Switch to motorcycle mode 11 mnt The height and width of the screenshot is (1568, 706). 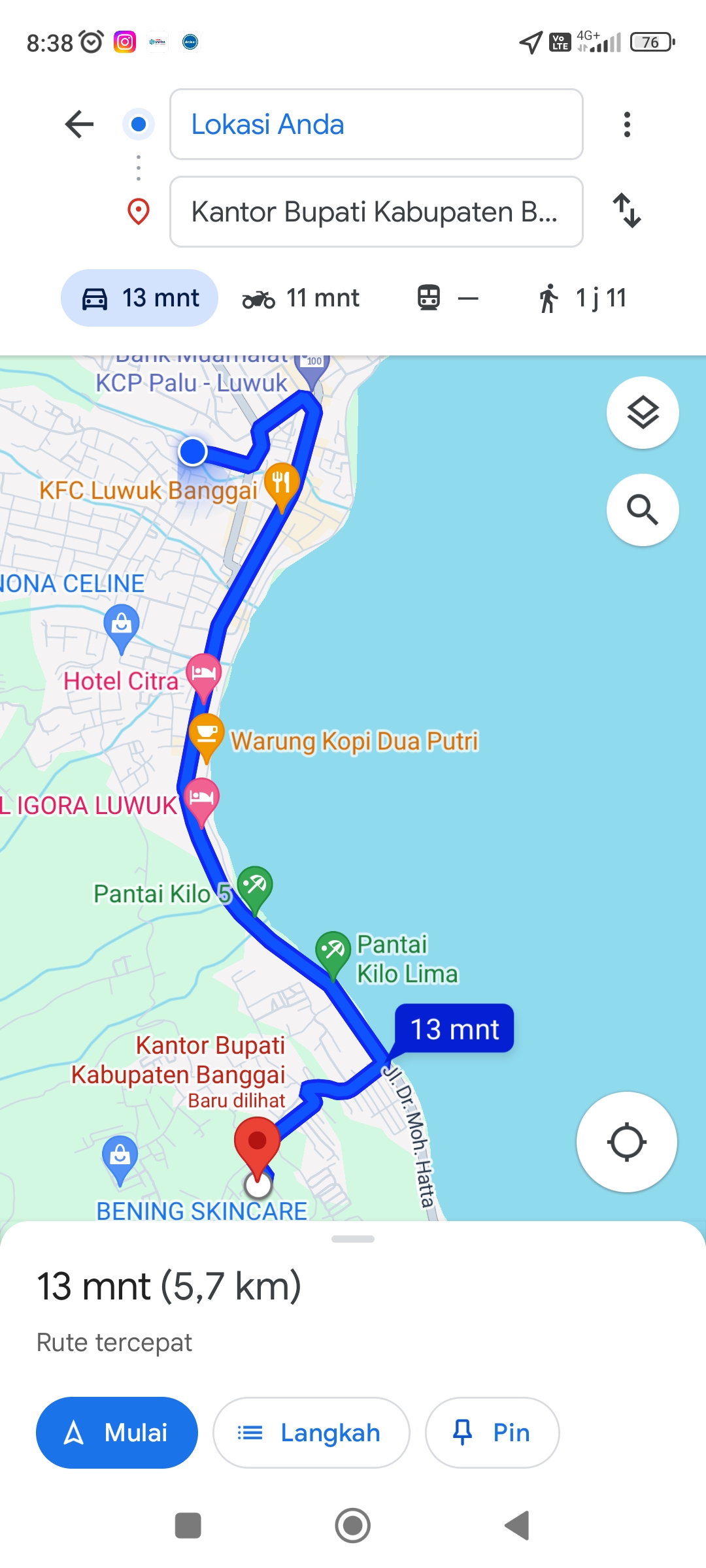(301, 298)
